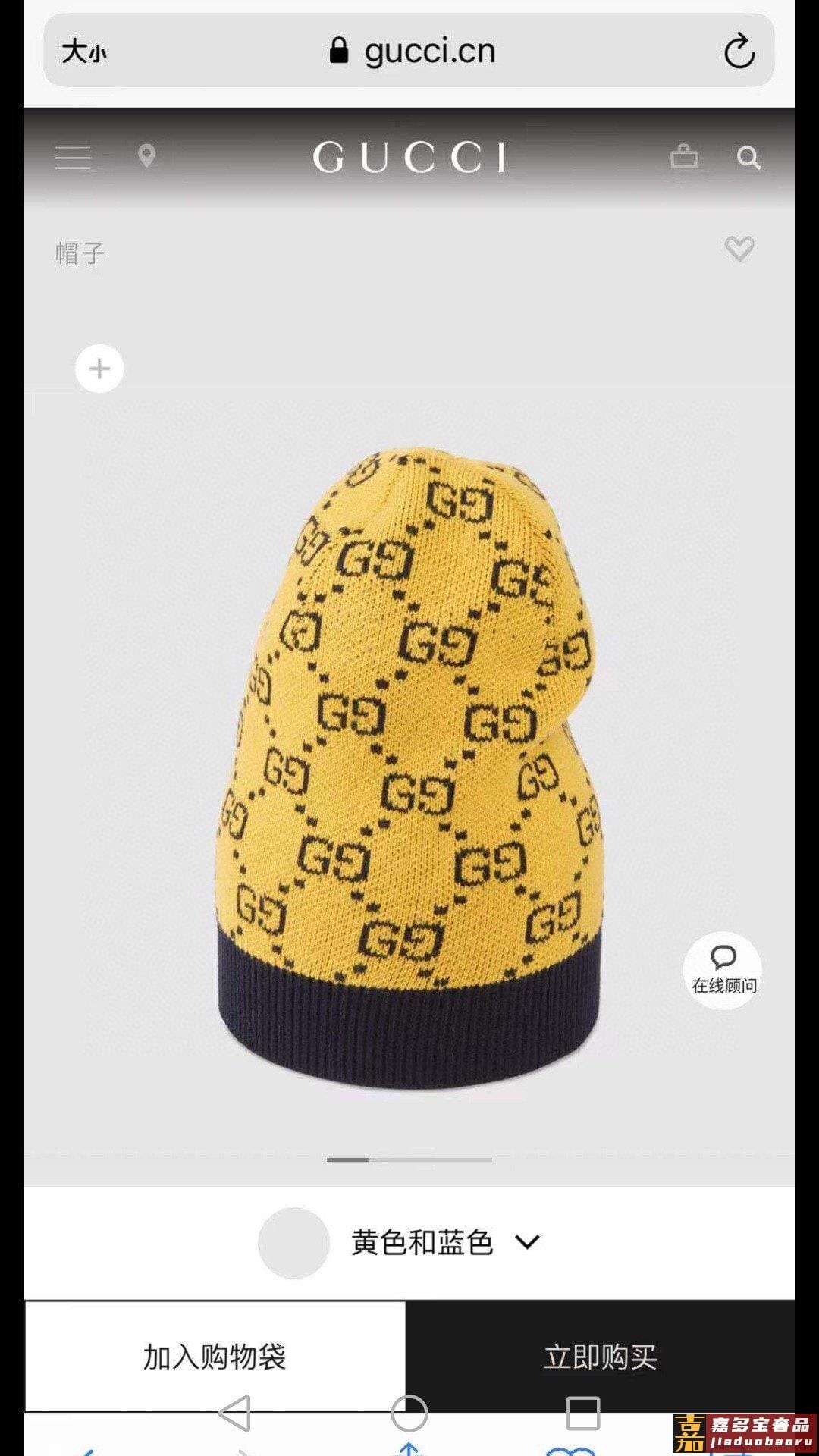Search the Gucci site
The height and width of the screenshot is (1456, 819).
tap(748, 158)
